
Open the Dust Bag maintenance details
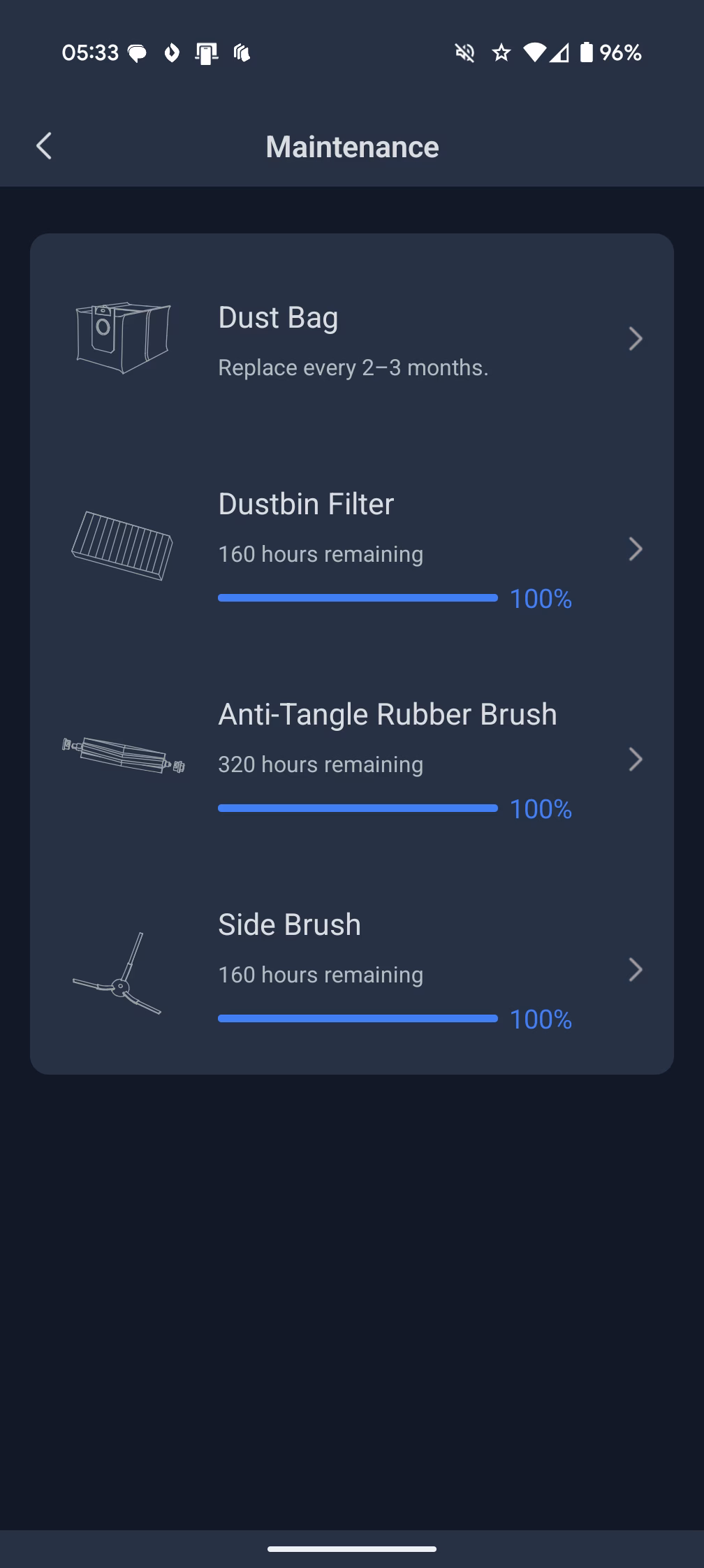pos(352,339)
